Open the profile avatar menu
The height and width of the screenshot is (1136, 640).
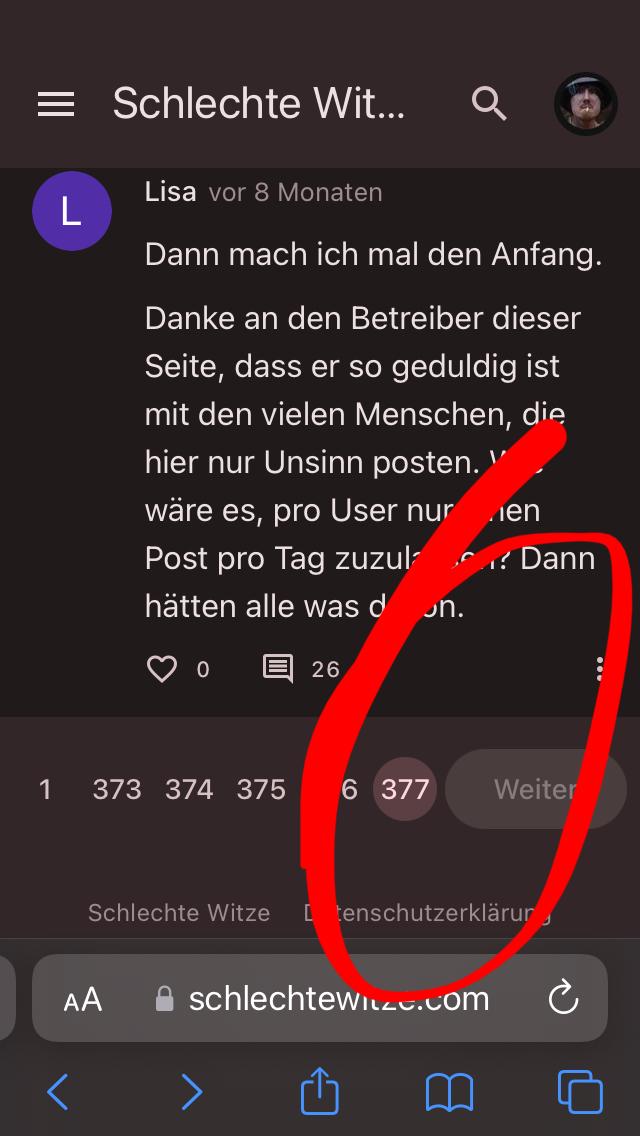(x=586, y=104)
